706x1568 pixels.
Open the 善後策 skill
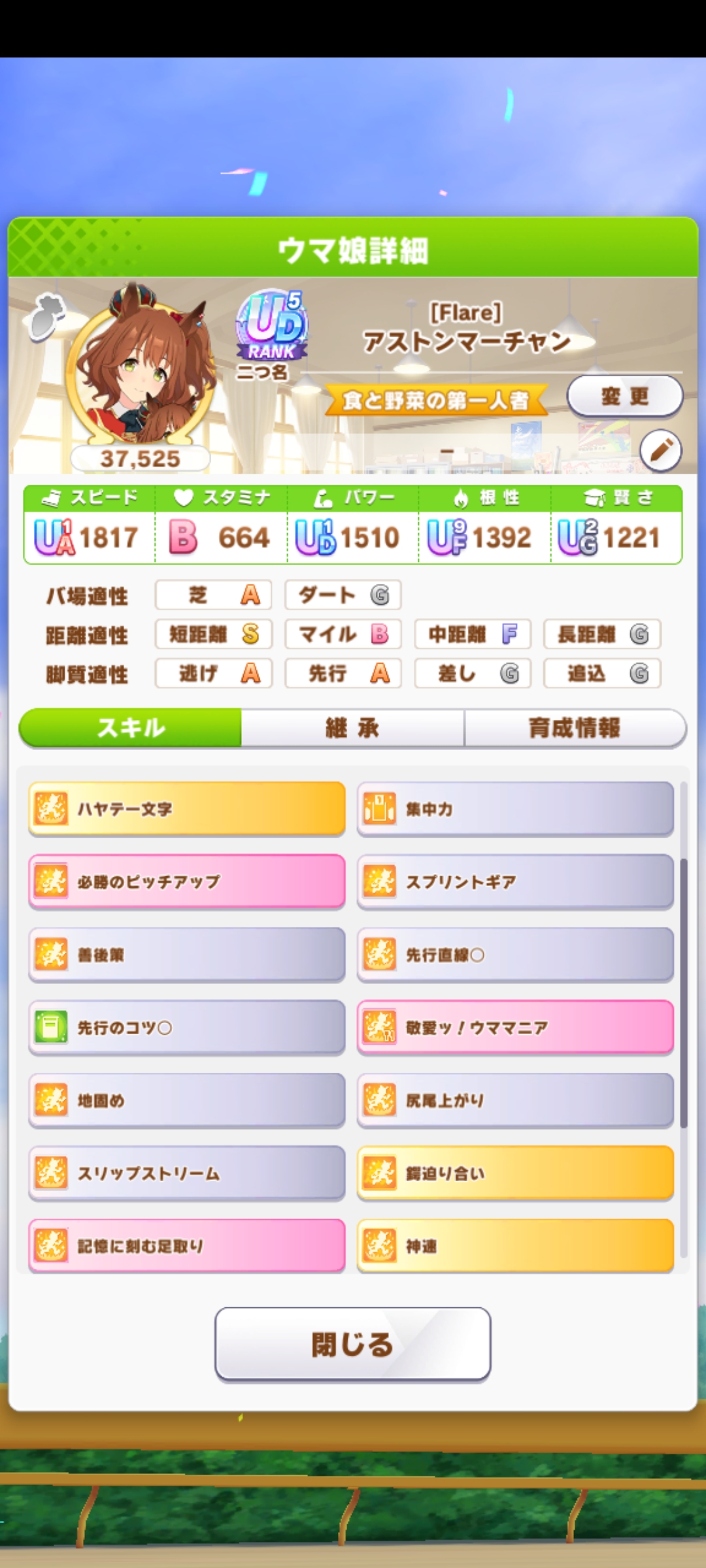[187, 955]
